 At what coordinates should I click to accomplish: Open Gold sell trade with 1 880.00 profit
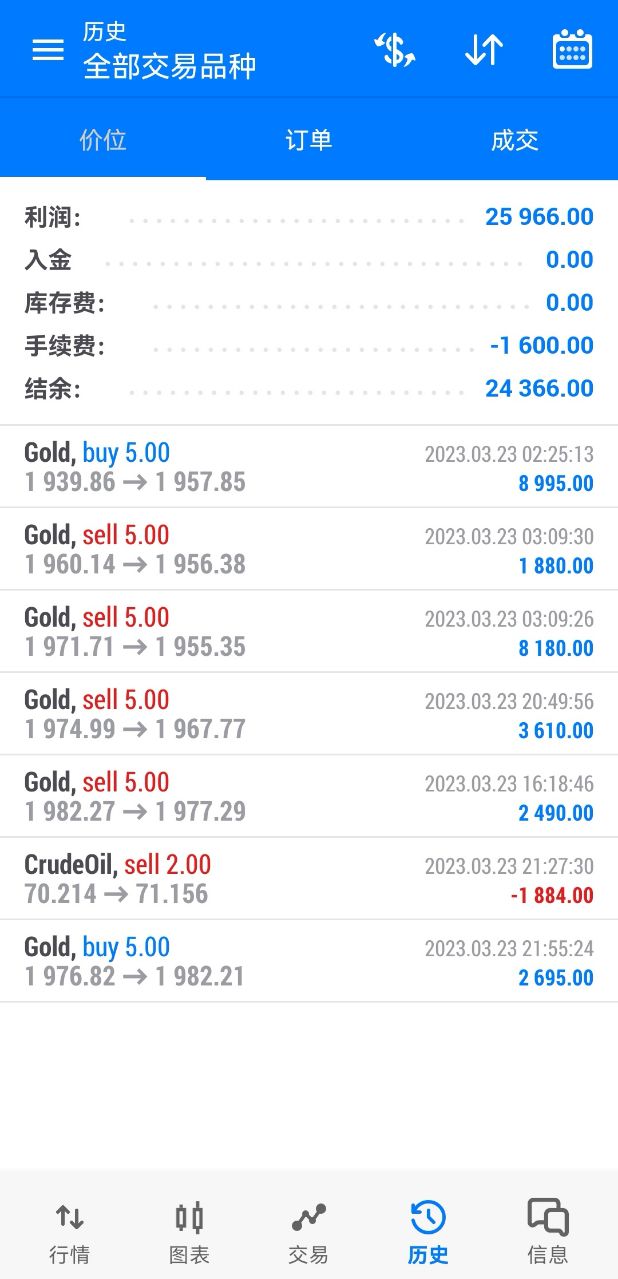coord(309,549)
